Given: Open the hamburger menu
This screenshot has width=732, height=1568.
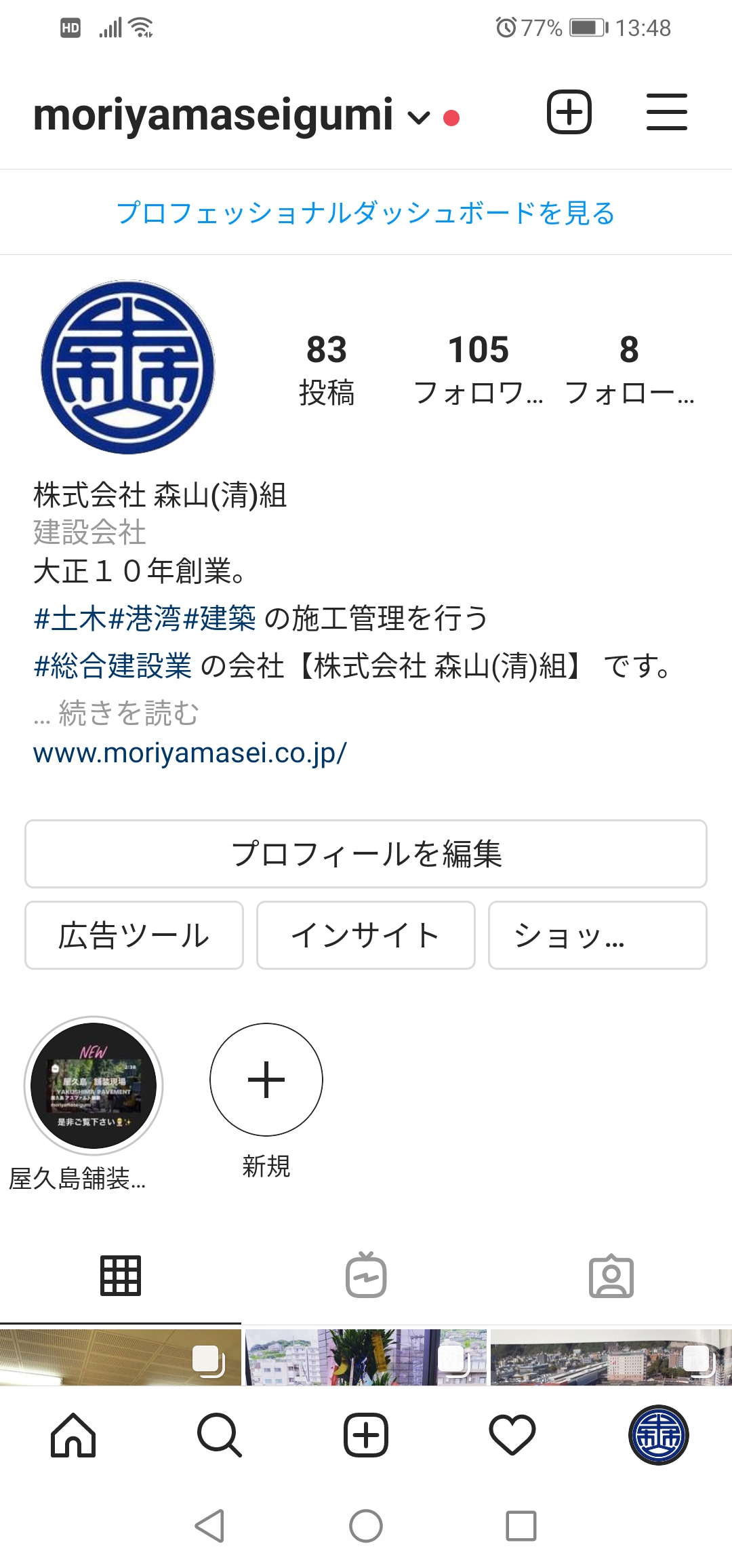Looking at the screenshot, I should (x=666, y=112).
